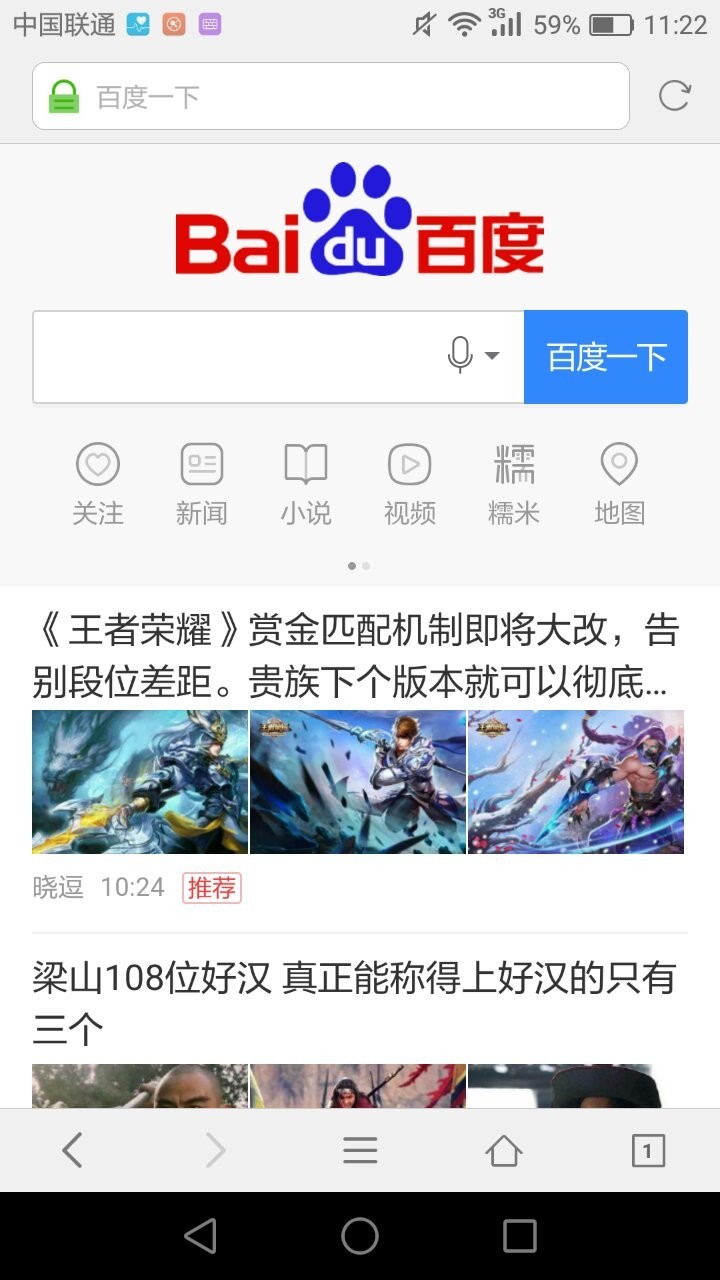720x1280 pixels.
Task: Reload the page with the refresh icon
Action: pos(676,95)
